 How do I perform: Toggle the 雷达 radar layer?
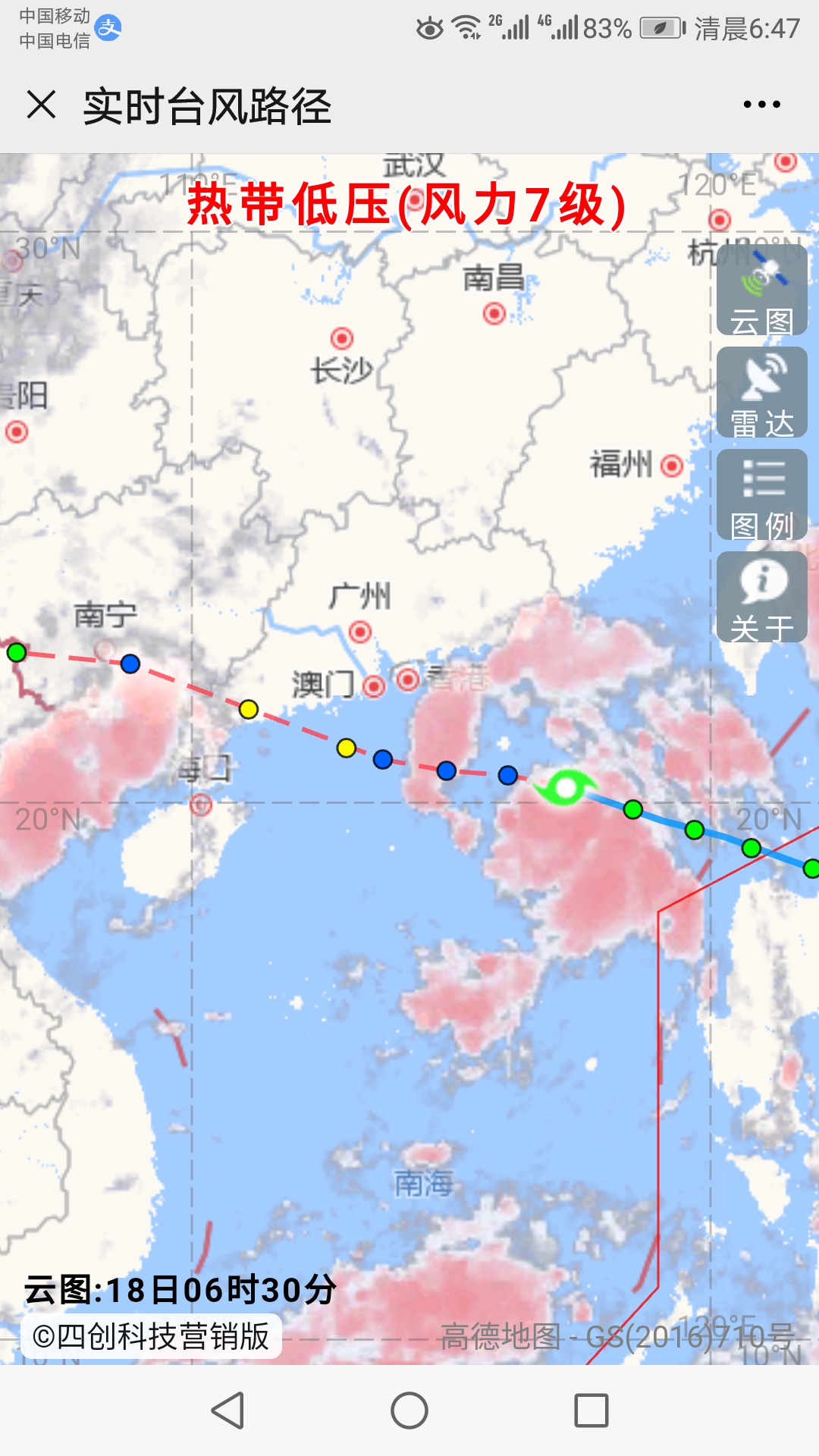[761, 392]
